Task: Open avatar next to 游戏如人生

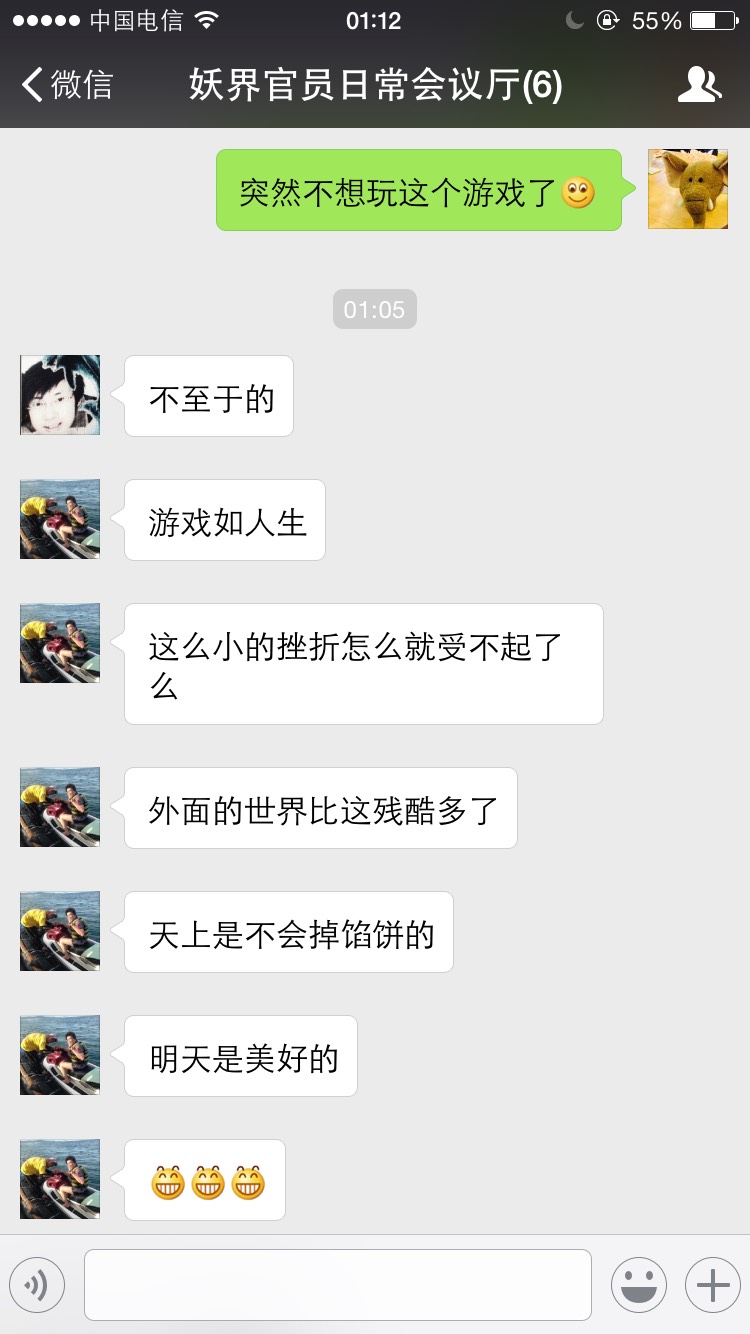Action: (x=60, y=519)
